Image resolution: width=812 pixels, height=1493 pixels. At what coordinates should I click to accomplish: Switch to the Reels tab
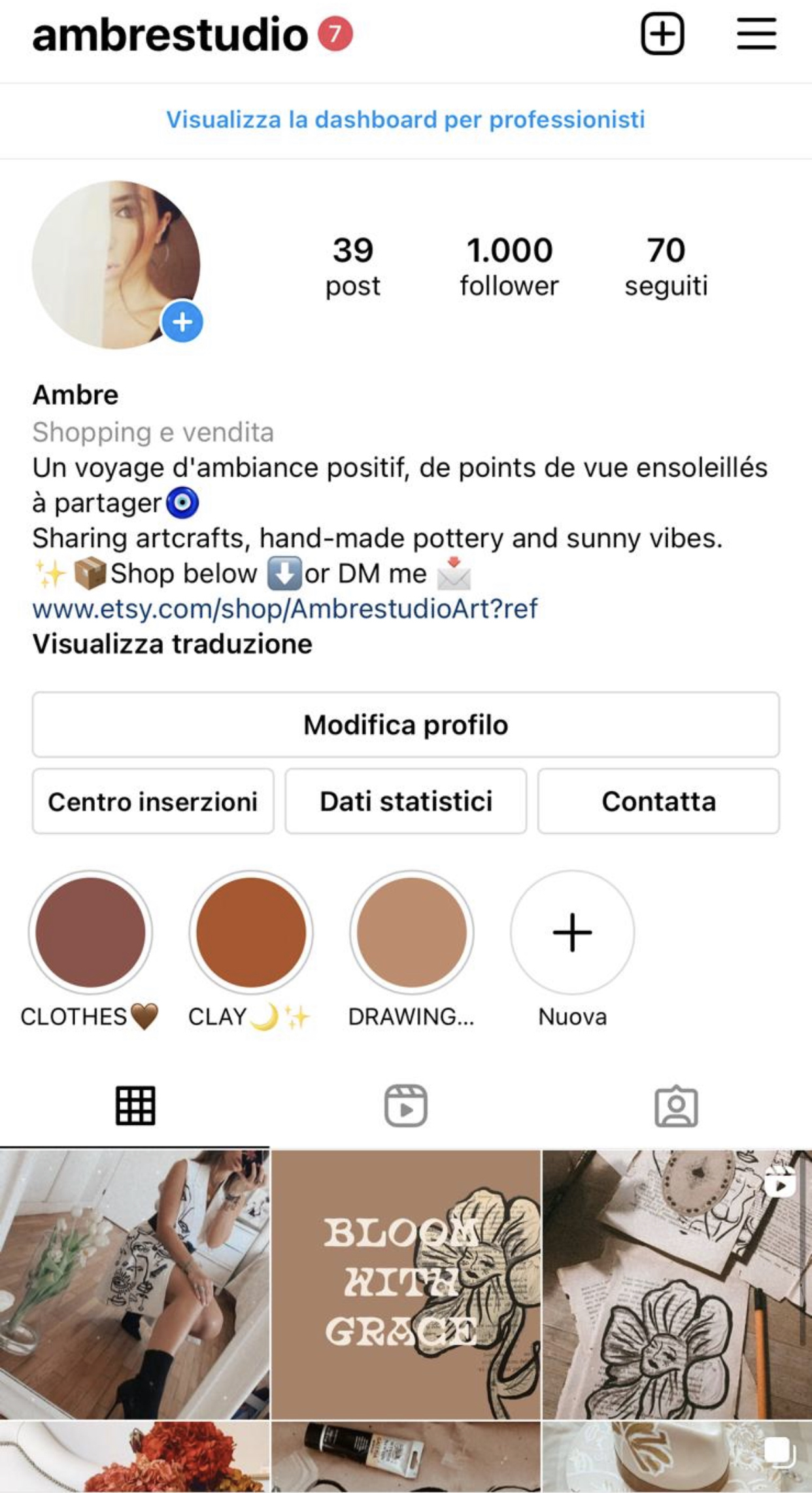(405, 1106)
